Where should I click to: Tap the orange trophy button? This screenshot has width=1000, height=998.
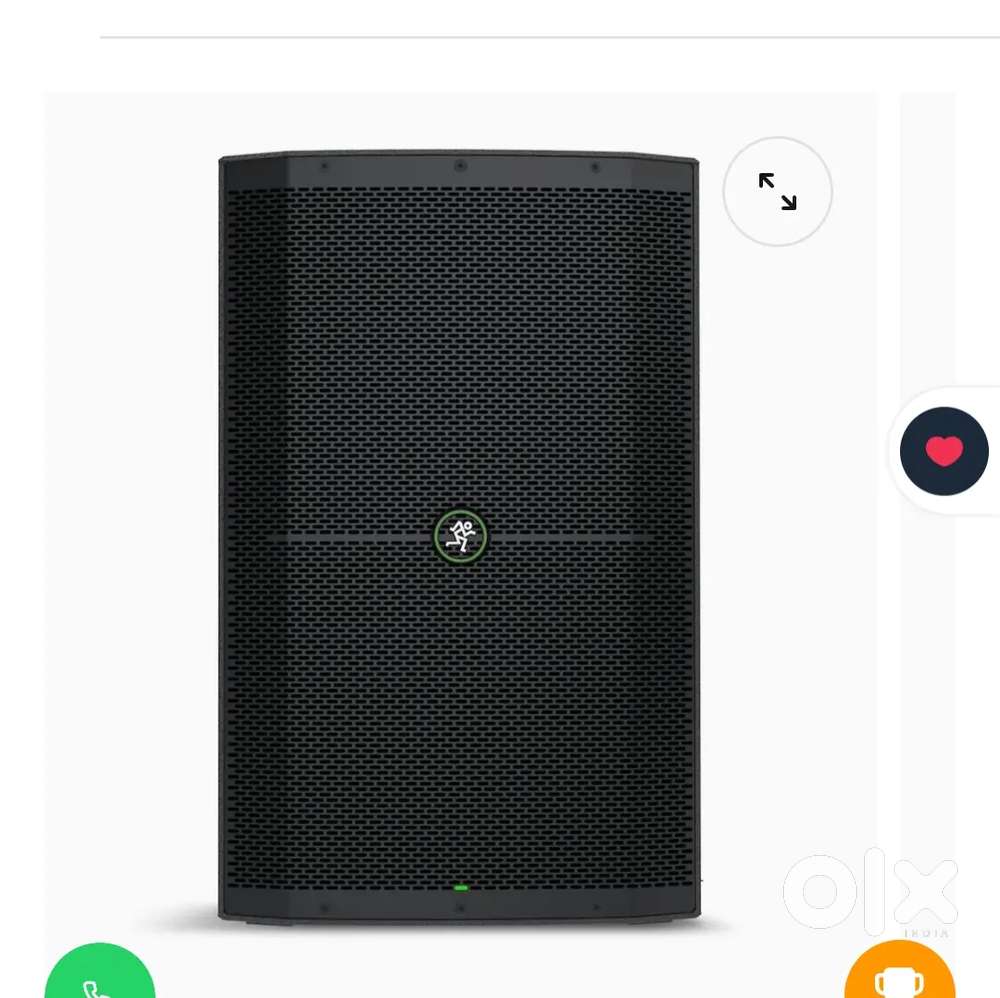point(898,975)
